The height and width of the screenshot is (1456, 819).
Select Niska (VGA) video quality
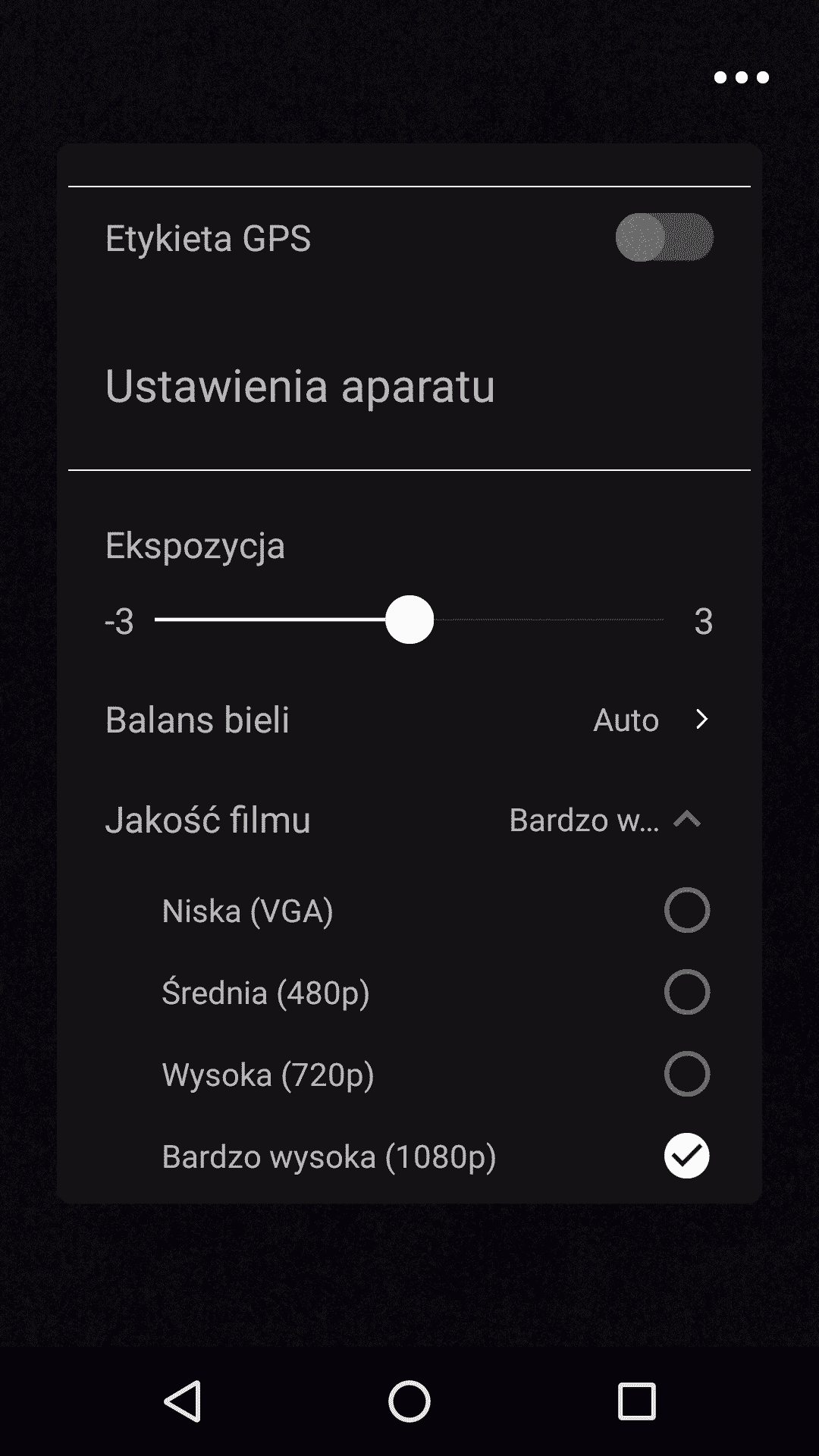(x=687, y=910)
